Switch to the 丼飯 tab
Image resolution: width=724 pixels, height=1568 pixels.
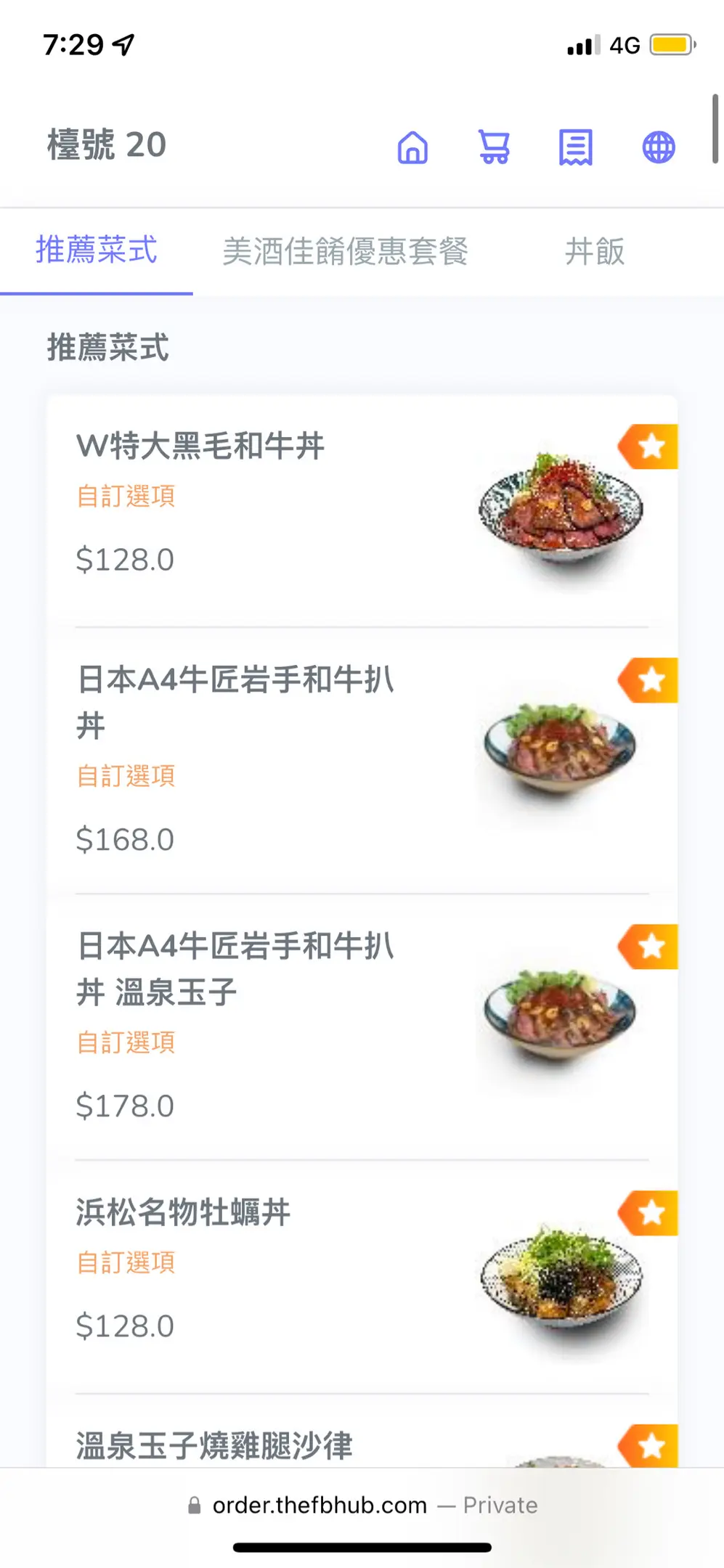click(595, 251)
